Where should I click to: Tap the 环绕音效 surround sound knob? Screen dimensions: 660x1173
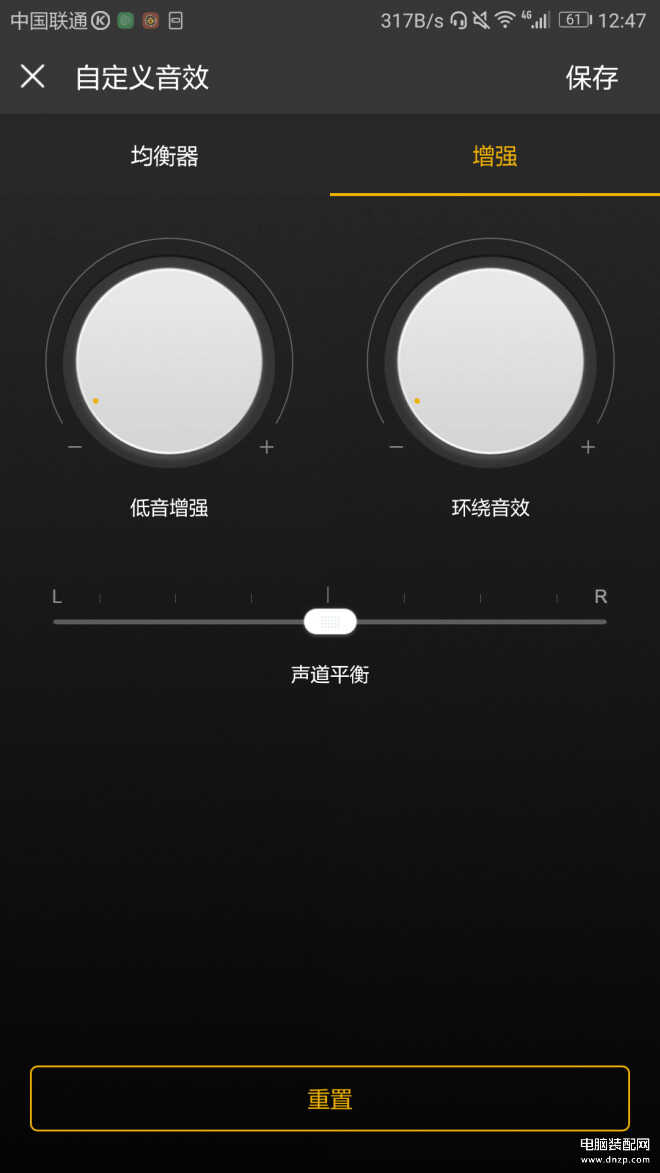(x=490, y=361)
